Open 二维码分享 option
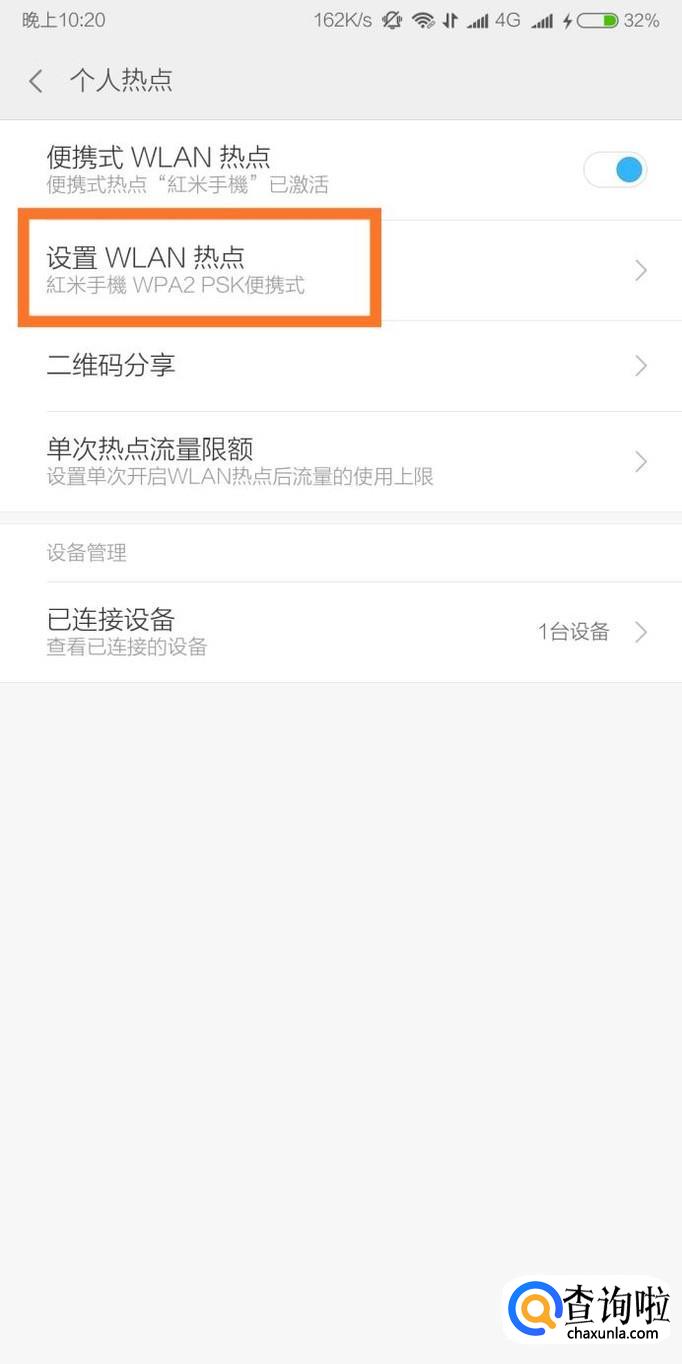This screenshot has height=1364, width=682. [x=340, y=366]
